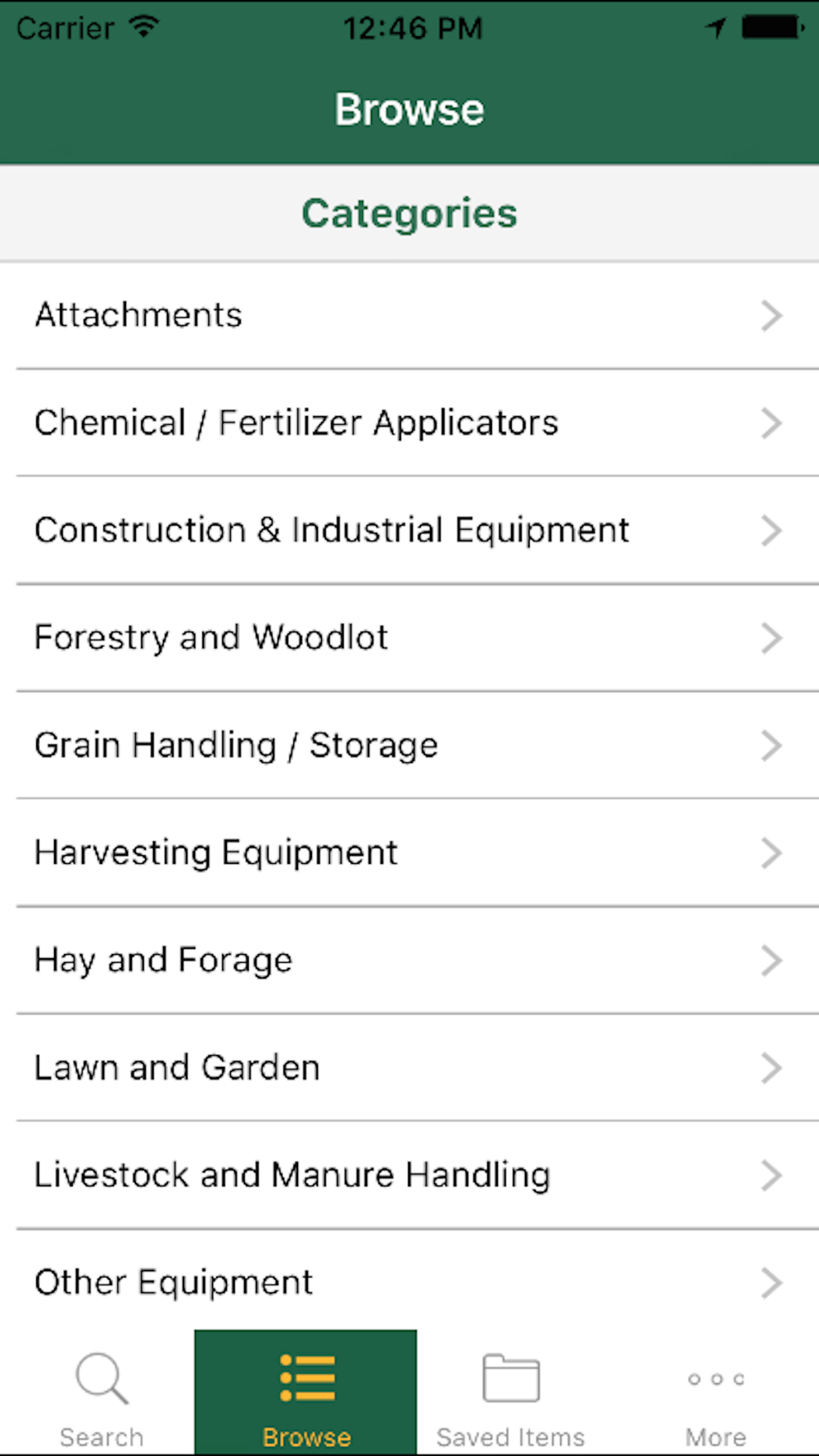
Task: Open Livestock and Manure Handling
Action: 409,1175
